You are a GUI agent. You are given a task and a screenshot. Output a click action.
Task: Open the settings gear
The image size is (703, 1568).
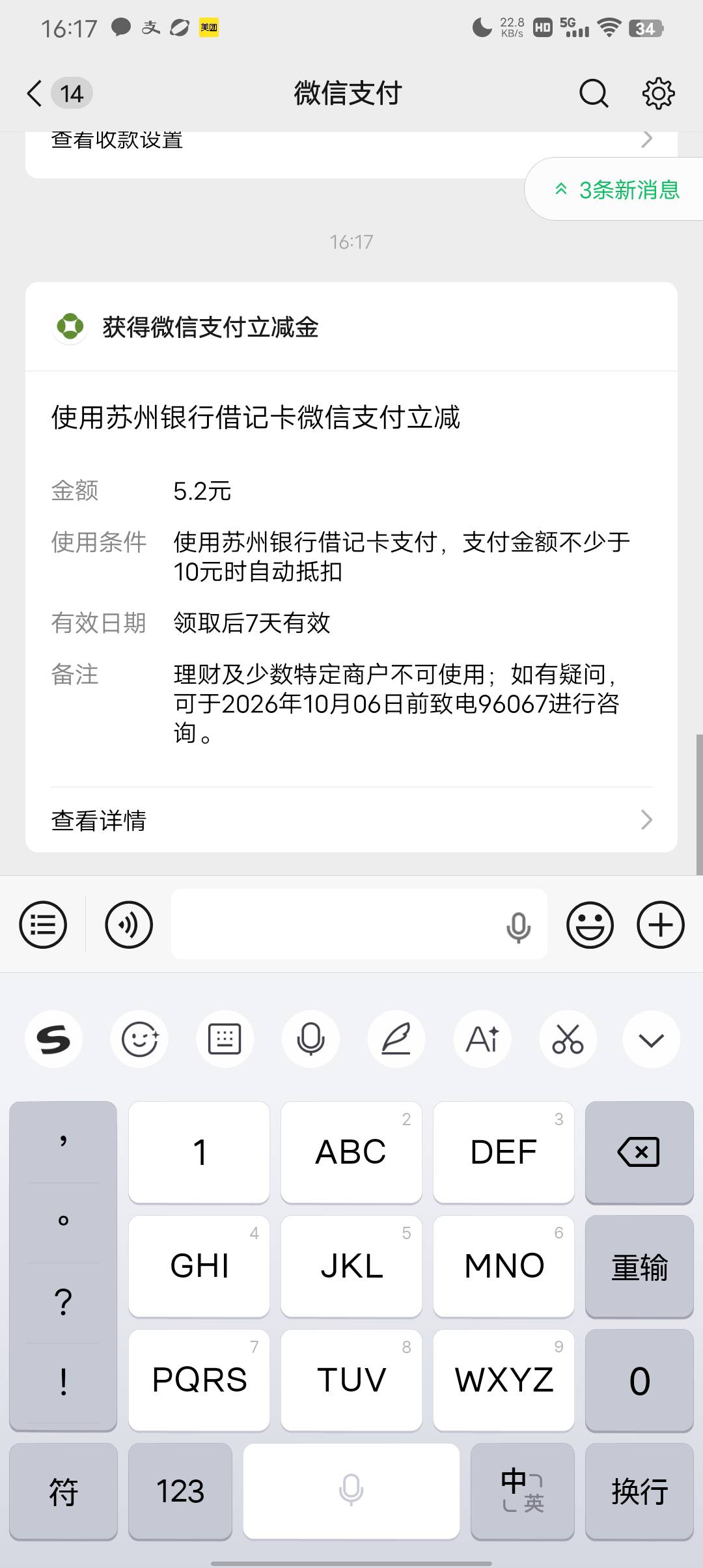click(658, 93)
